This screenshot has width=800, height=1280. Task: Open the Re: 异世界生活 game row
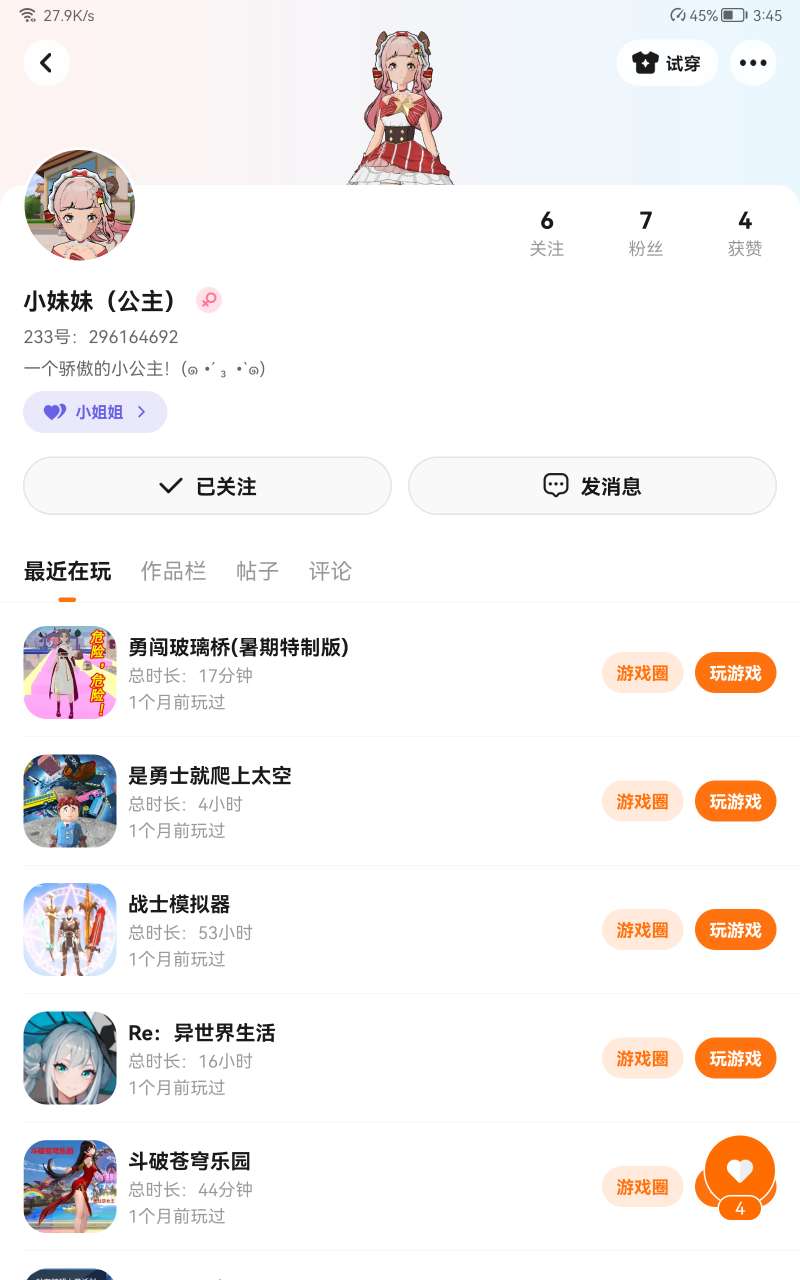[300, 1058]
